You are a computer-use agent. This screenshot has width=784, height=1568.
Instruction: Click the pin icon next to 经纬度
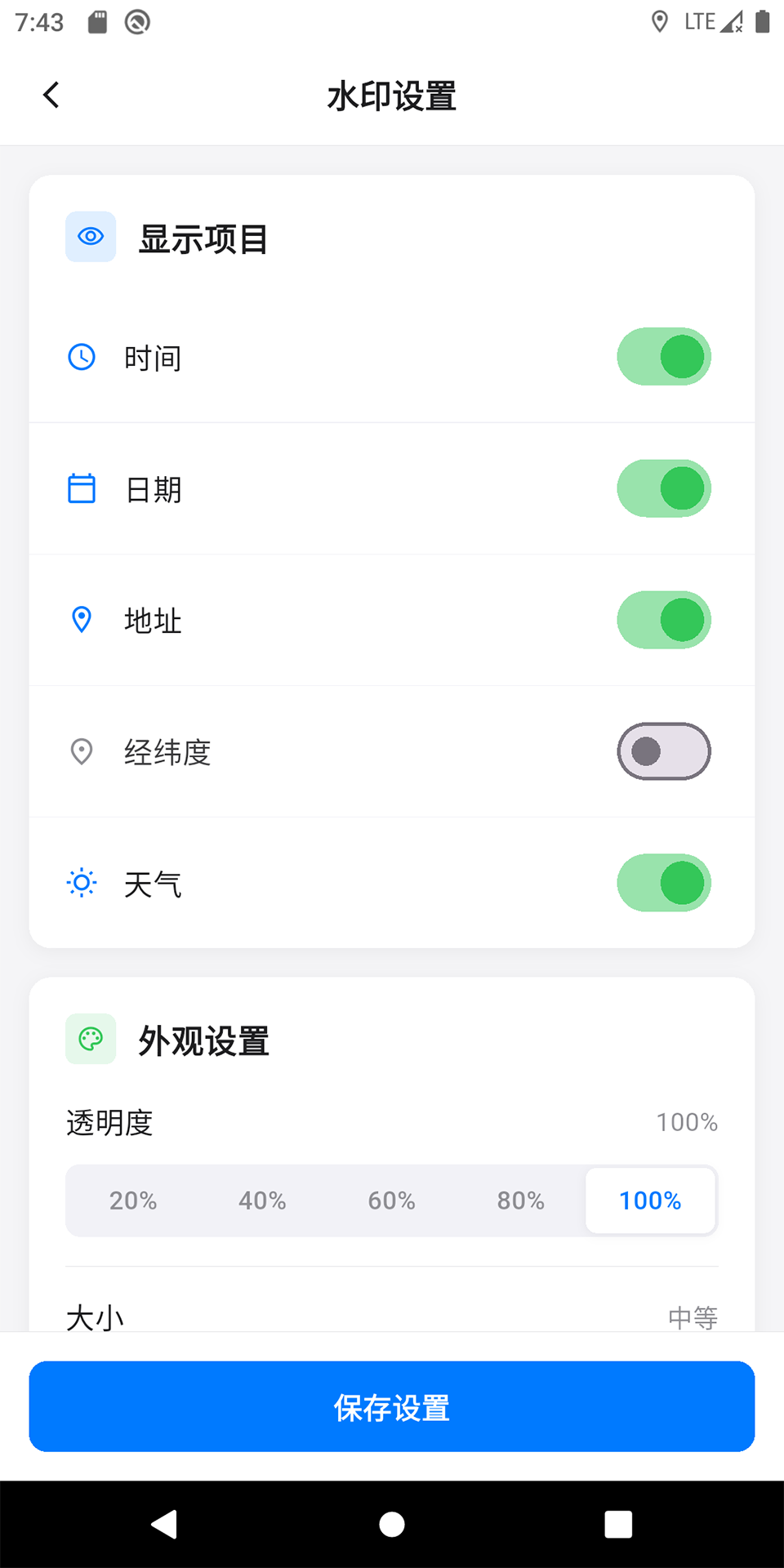(x=81, y=752)
